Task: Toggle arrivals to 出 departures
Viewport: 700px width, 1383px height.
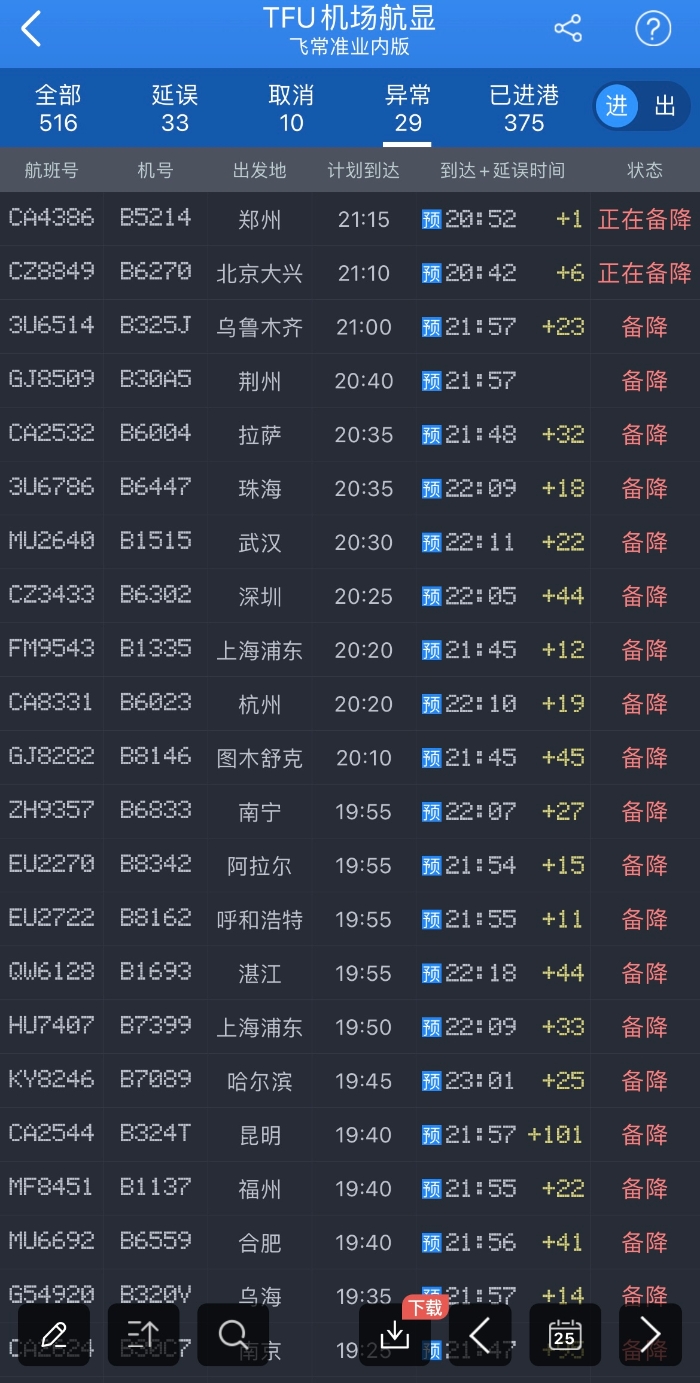Action: coord(665,107)
